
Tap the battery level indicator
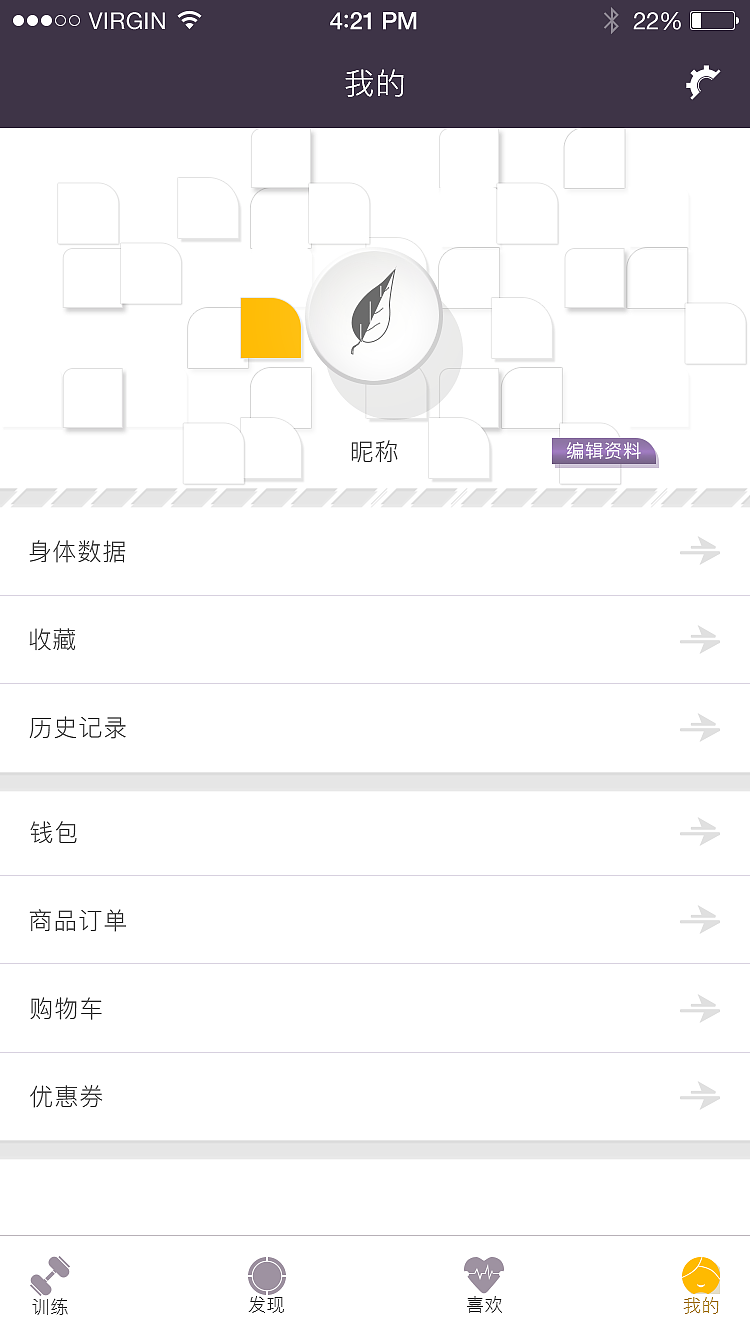[710, 20]
